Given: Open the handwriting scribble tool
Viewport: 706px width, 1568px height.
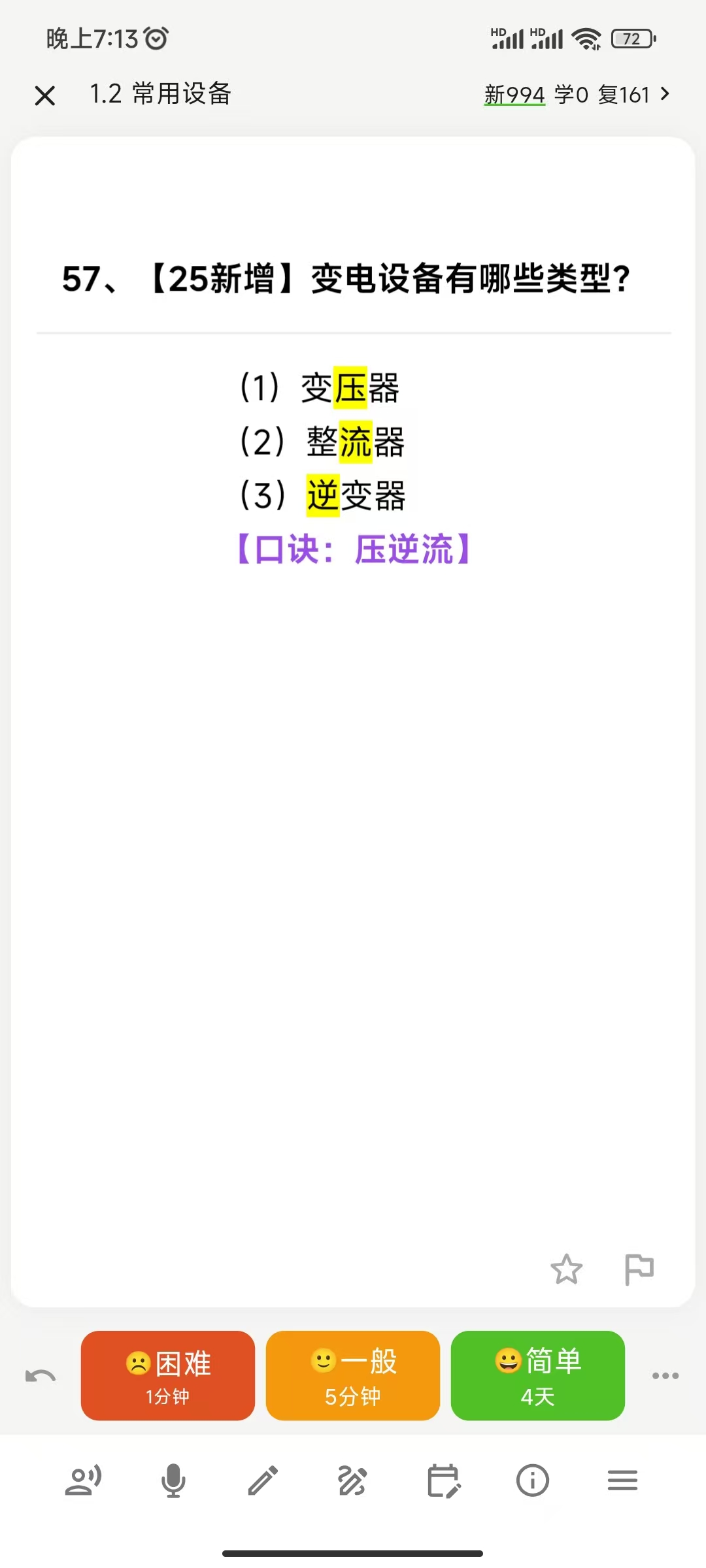Looking at the screenshot, I should [352, 1480].
